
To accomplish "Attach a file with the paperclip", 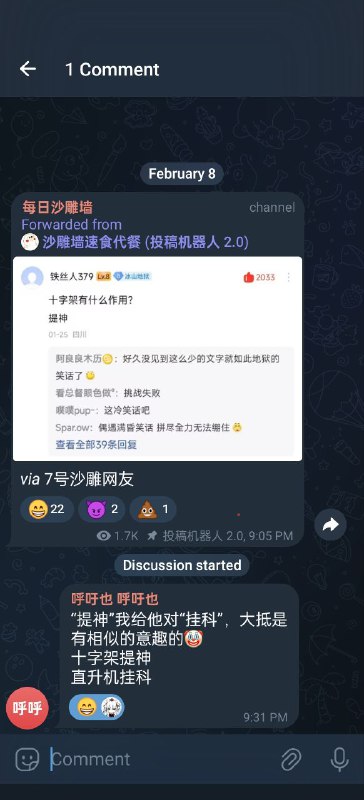I will [x=291, y=760].
